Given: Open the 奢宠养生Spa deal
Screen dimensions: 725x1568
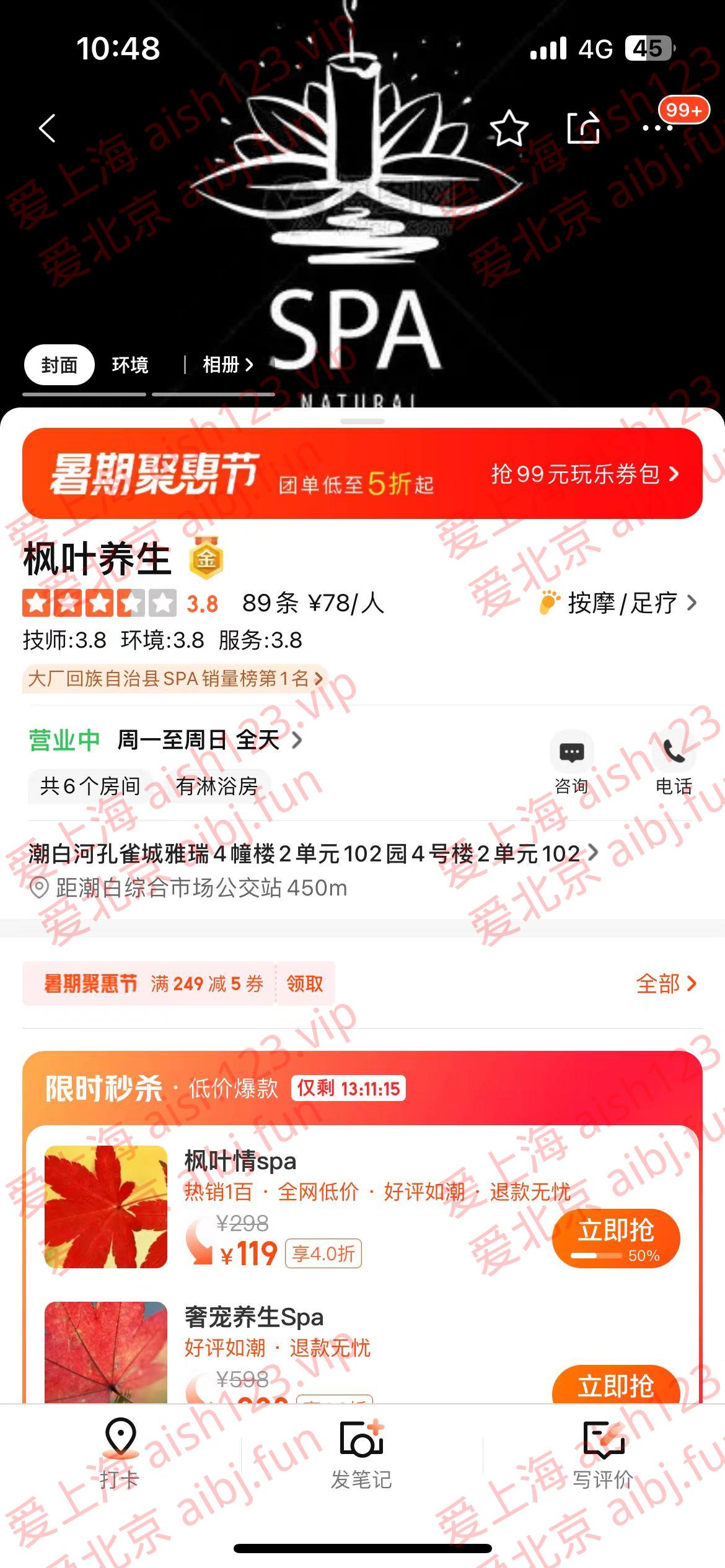Looking at the screenshot, I should [x=254, y=1317].
